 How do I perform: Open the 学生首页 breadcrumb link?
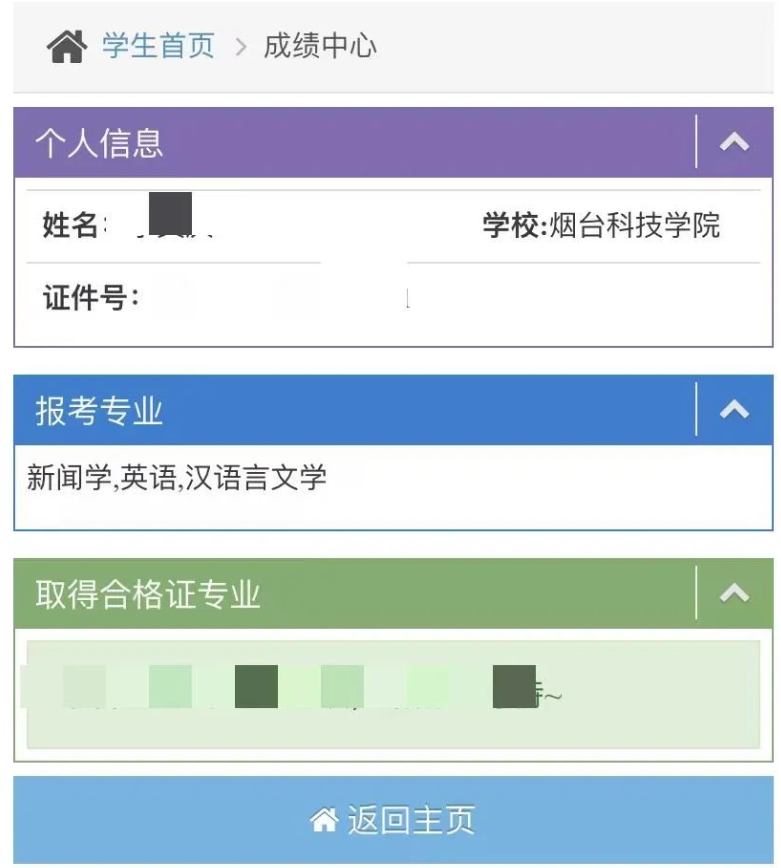158,47
